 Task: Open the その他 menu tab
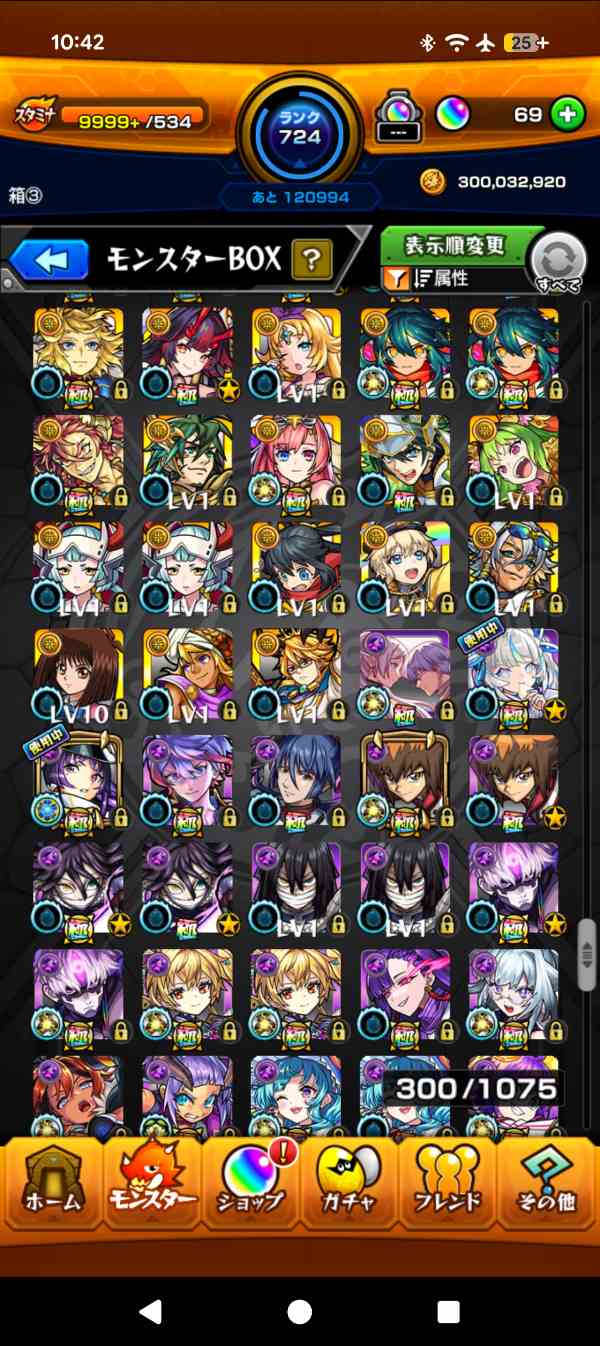[x=545, y=1183]
